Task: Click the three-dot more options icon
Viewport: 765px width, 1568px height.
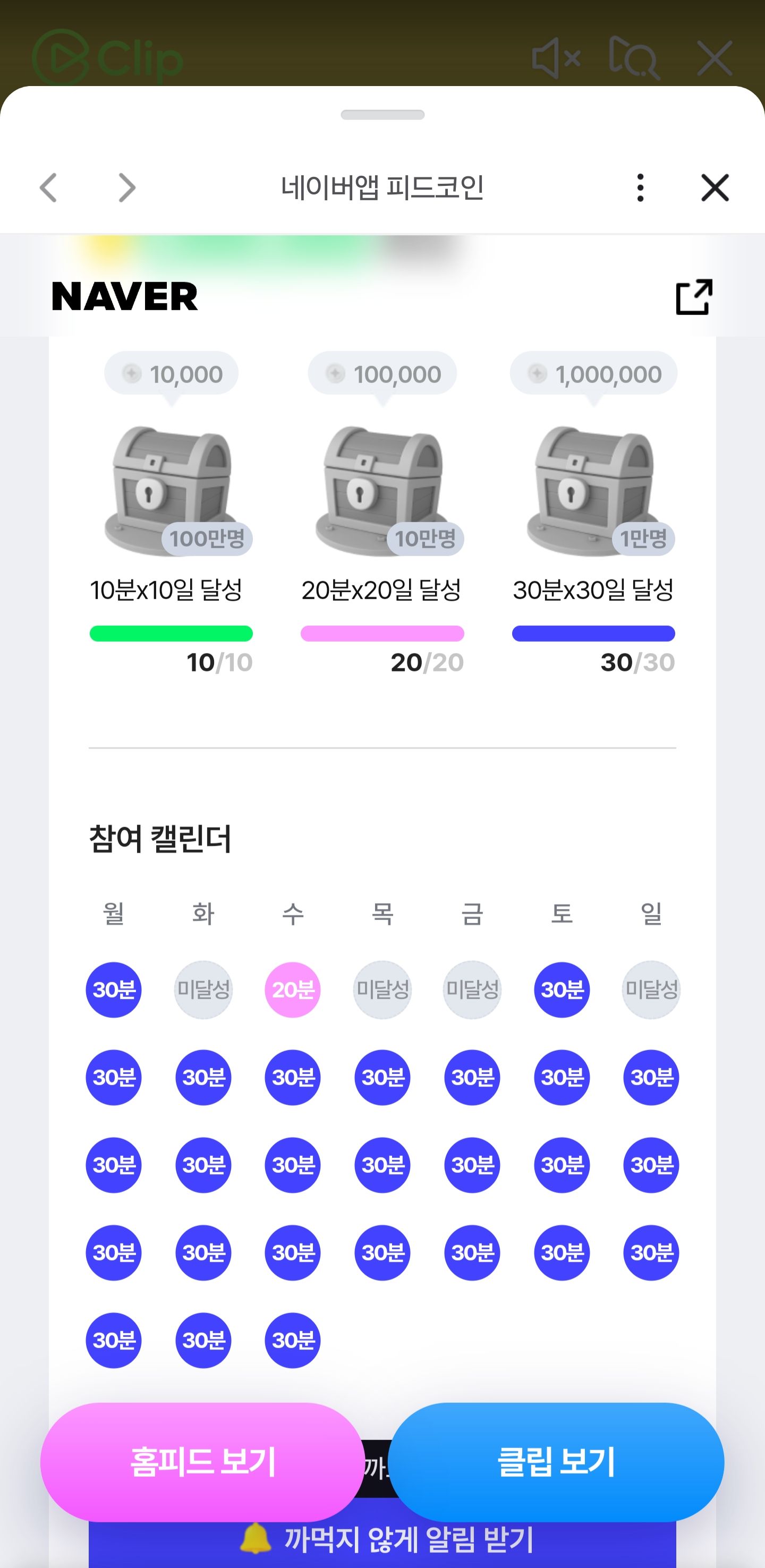Action: point(640,188)
